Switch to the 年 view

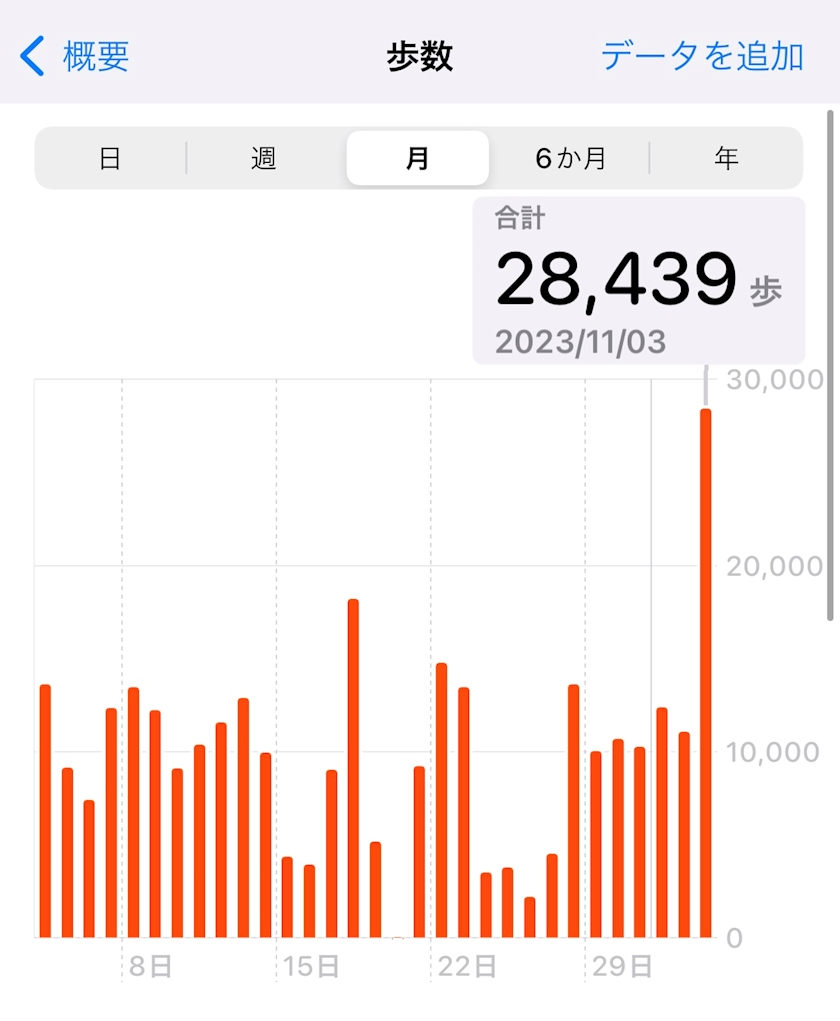coord(726,158)
